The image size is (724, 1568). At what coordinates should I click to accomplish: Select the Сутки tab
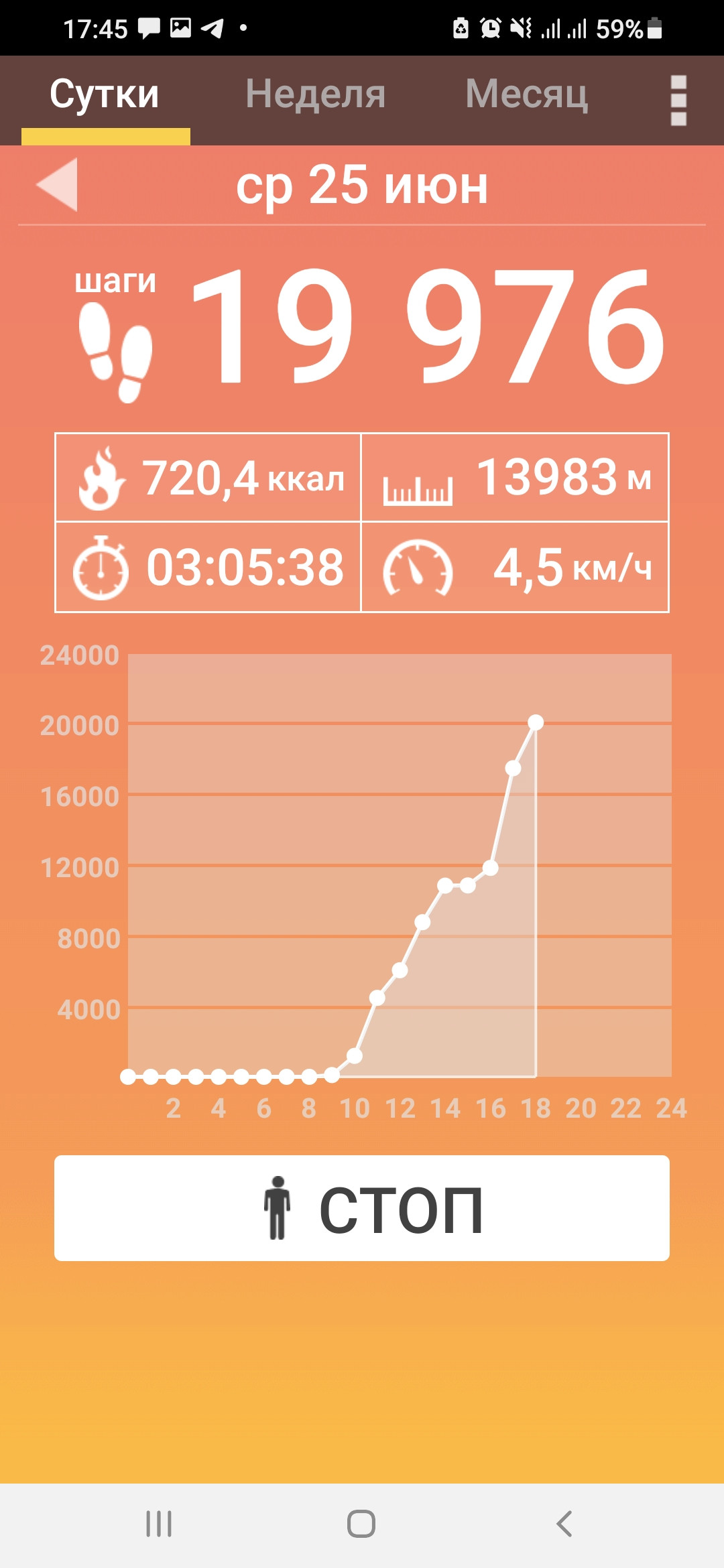(x=105, y=94)
